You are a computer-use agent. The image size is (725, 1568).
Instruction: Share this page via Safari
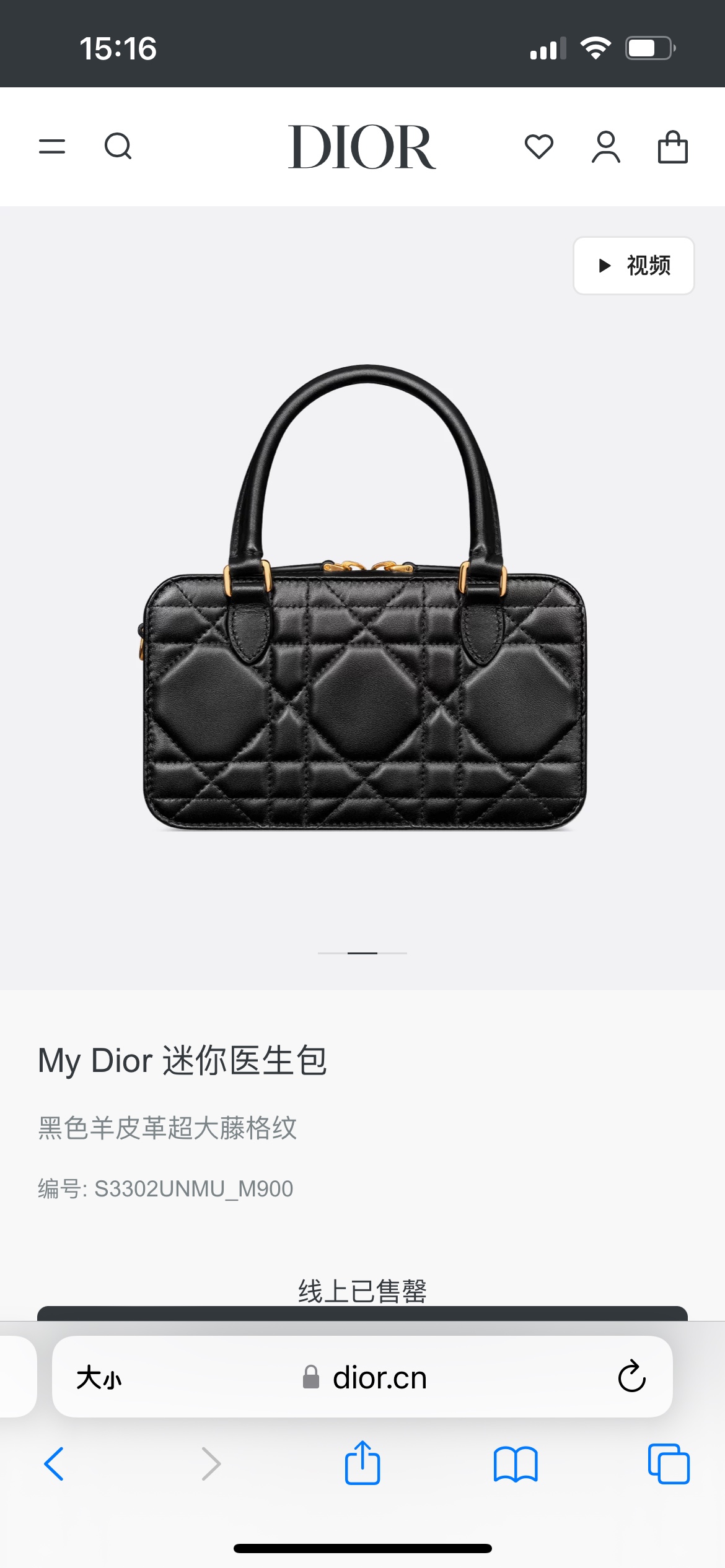[x=362, y=1463]
